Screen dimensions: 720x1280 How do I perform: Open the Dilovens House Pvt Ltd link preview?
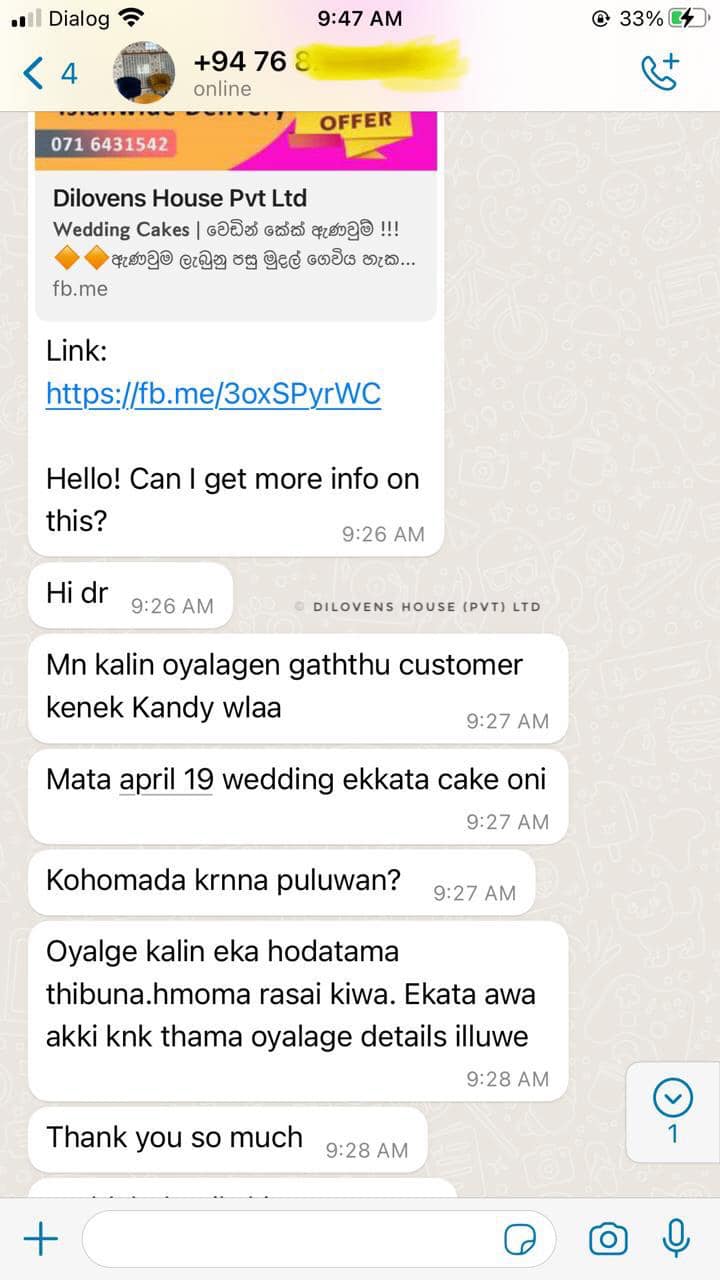[x=236, y=215]
